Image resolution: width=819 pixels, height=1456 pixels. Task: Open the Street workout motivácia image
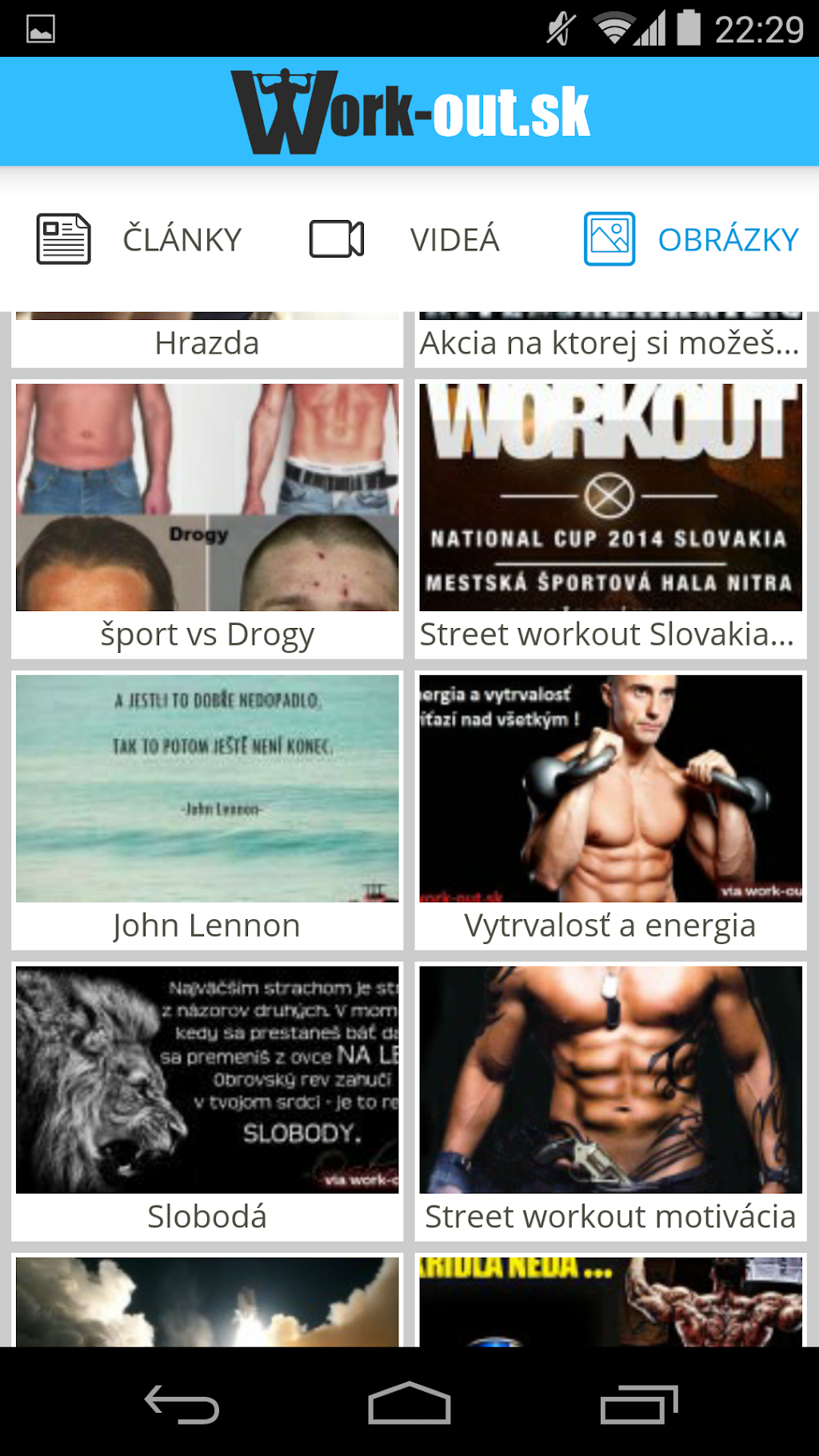610,1101
